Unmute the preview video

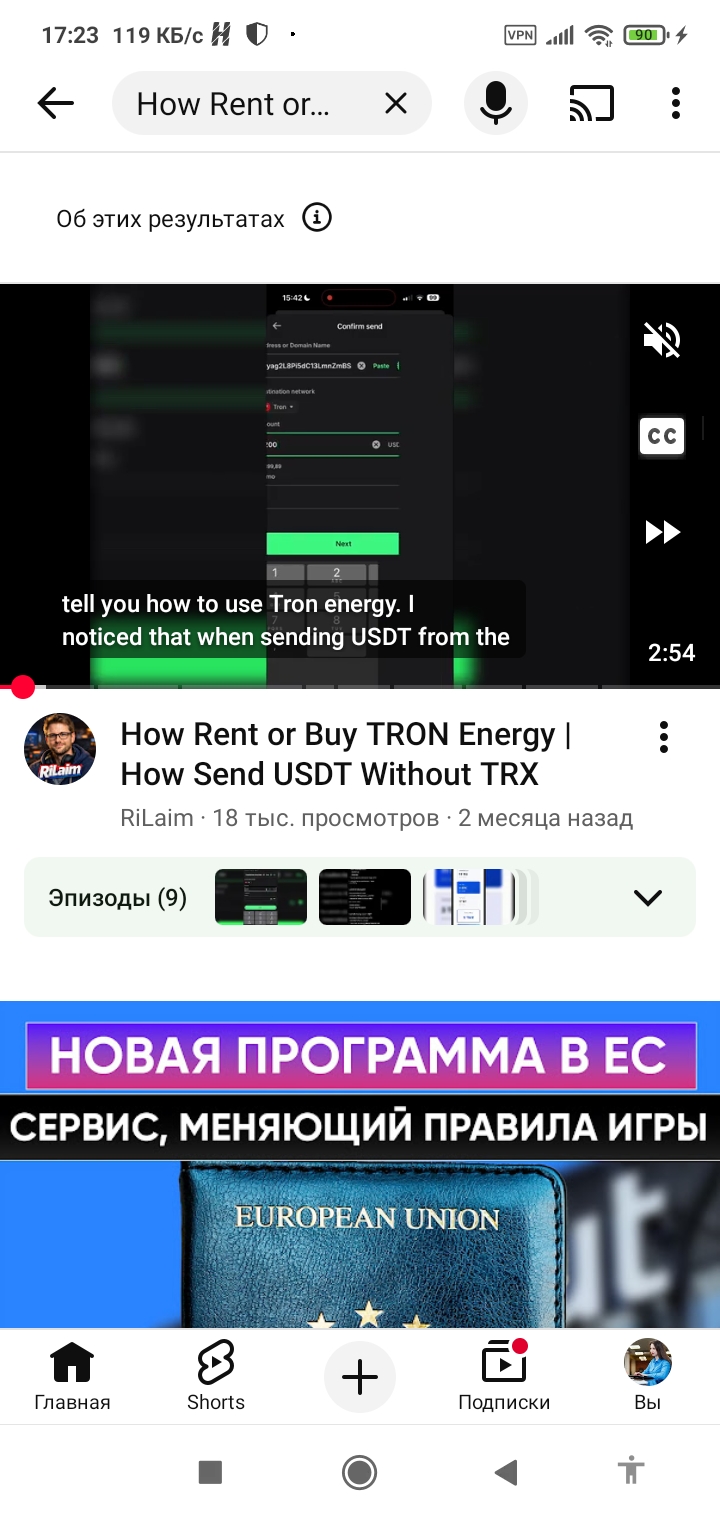(x=662, y=340)
